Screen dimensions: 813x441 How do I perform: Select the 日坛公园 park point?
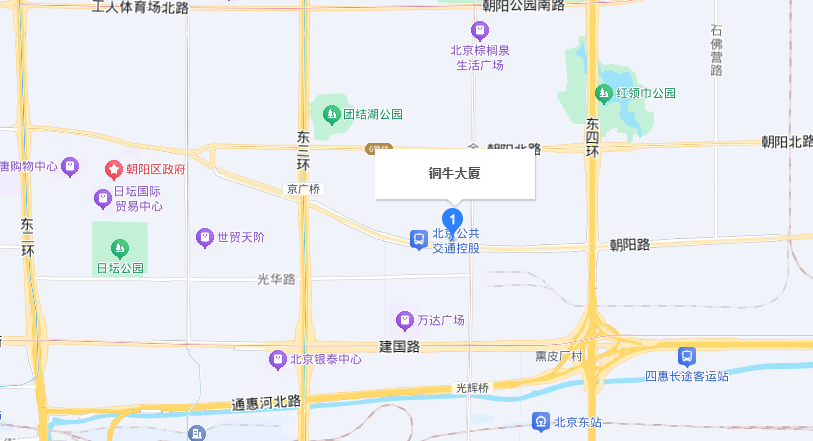[x=119, y=247]
